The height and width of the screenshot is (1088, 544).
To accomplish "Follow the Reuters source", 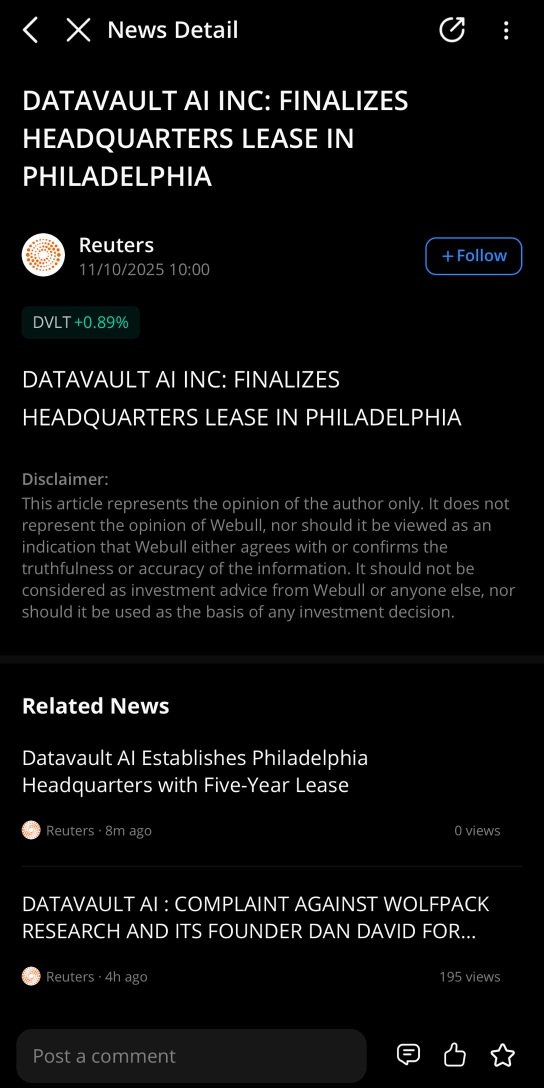I will [473, 256].
